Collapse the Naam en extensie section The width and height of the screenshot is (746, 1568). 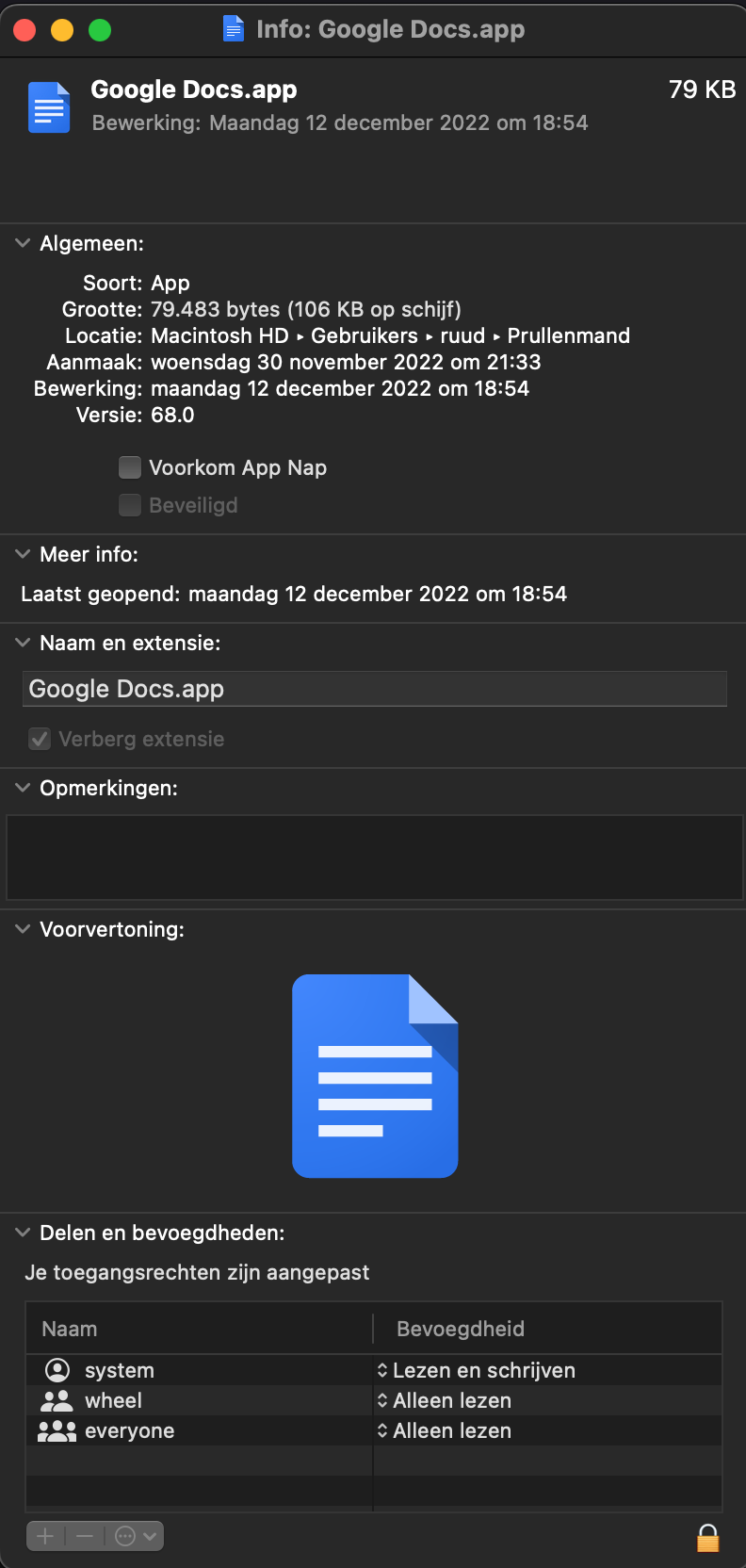(x=23, y=643)
